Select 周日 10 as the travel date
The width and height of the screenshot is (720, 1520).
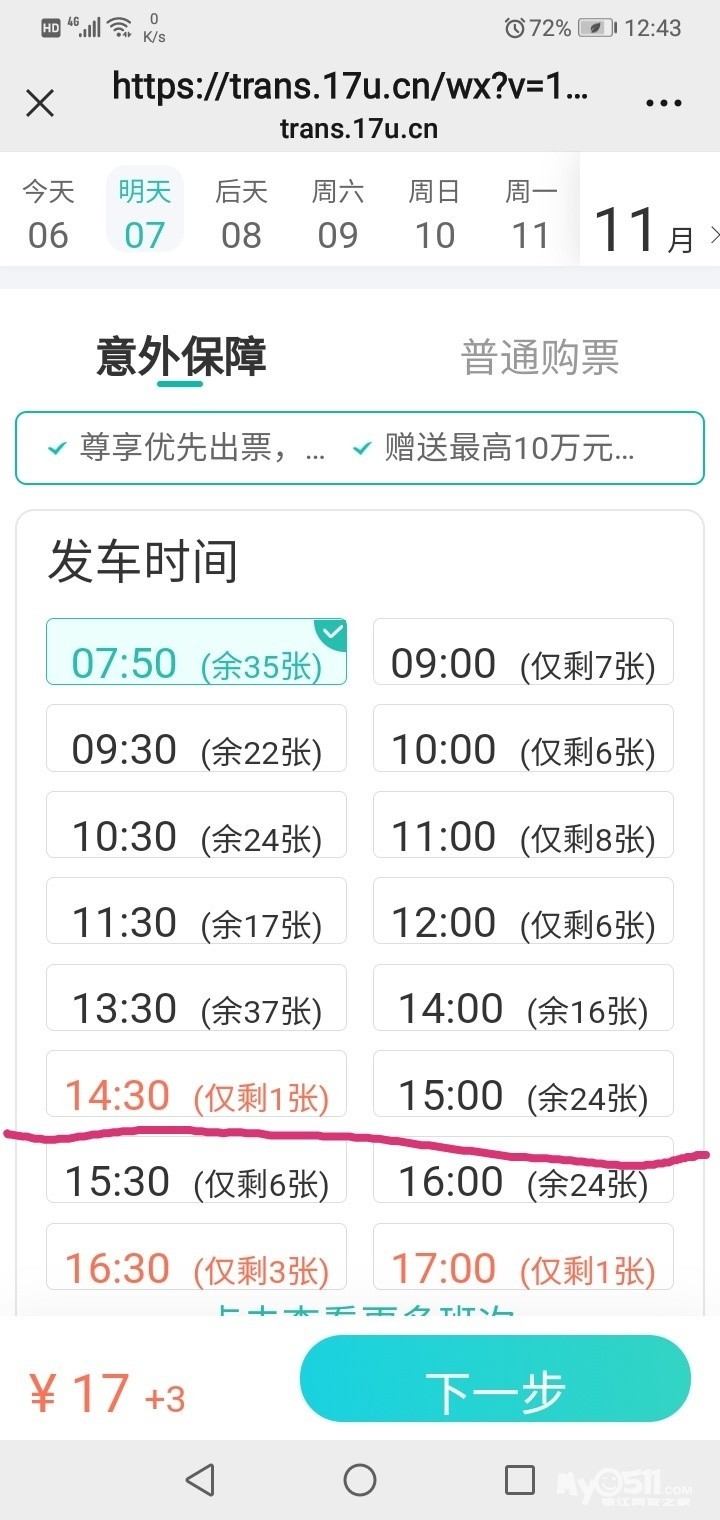[434, 214]
